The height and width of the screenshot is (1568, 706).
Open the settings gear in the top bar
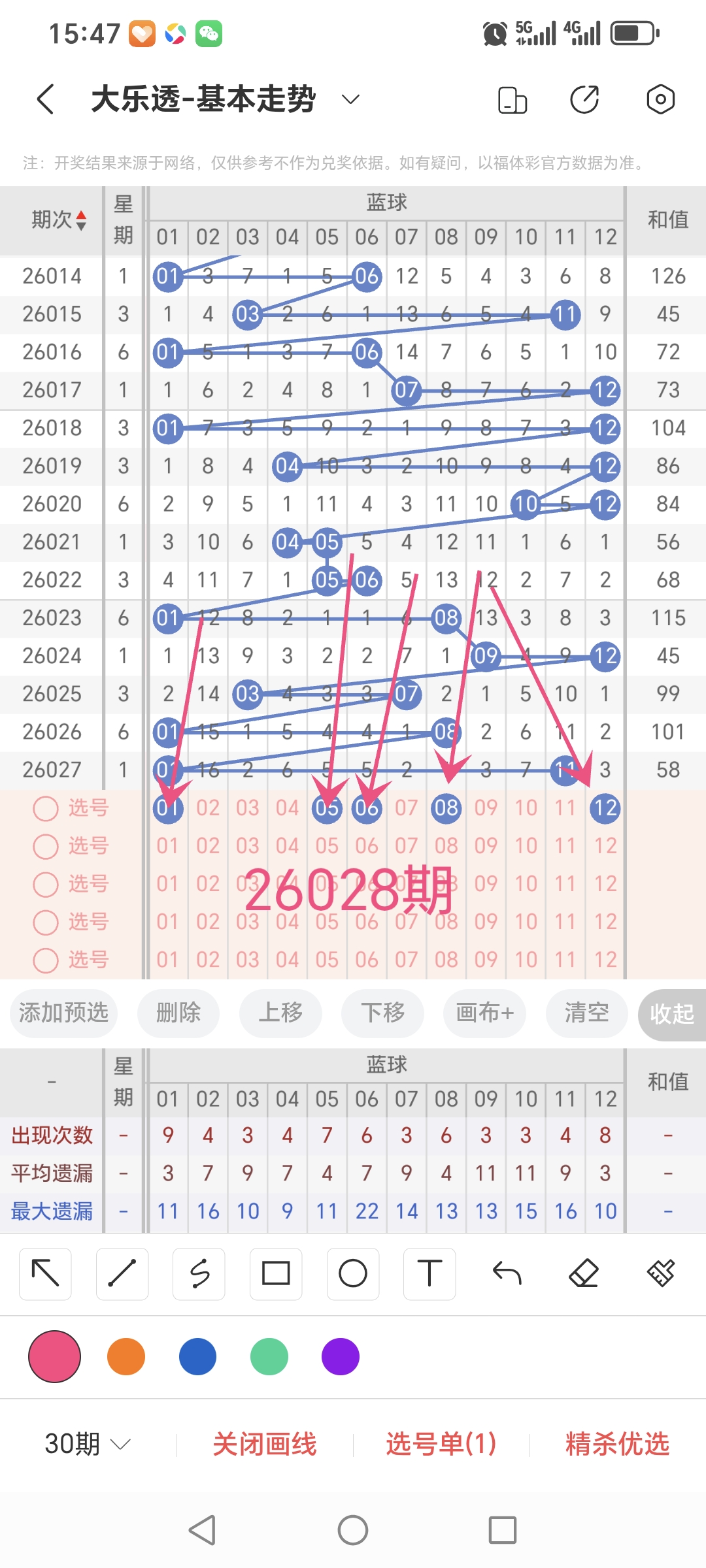[x=662, y=98]
